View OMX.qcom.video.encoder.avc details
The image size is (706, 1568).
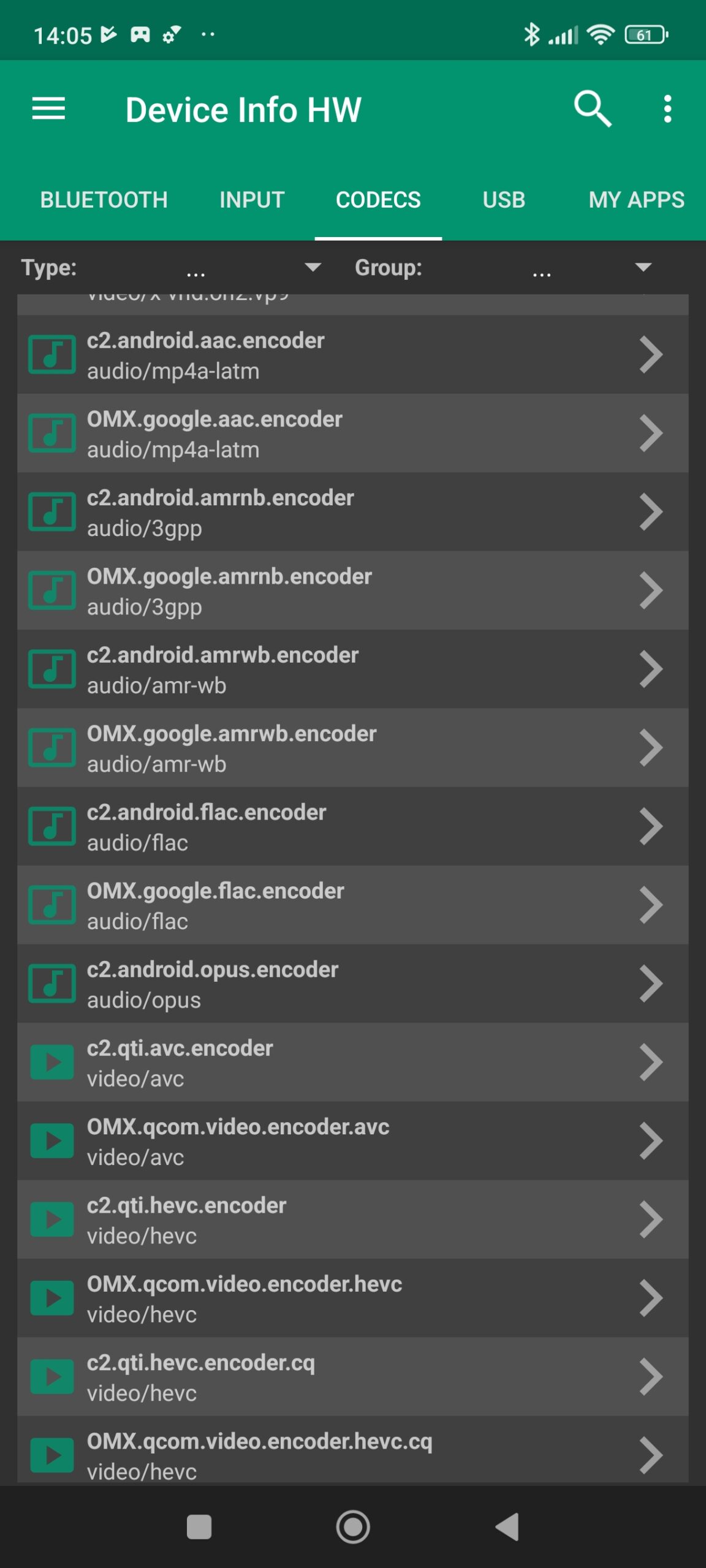[352, 1140]
